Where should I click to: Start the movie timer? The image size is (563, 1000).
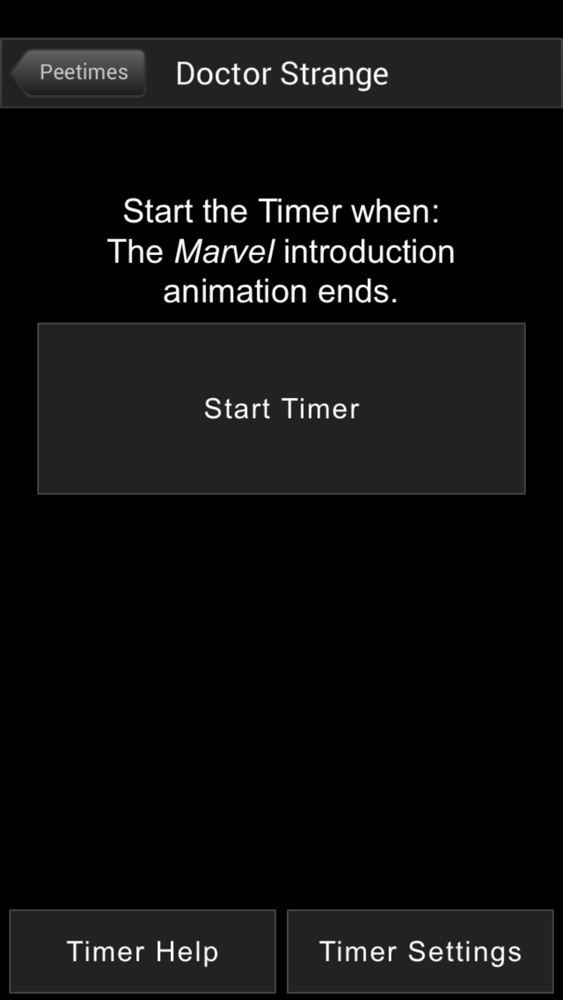[x=281, y=408]
